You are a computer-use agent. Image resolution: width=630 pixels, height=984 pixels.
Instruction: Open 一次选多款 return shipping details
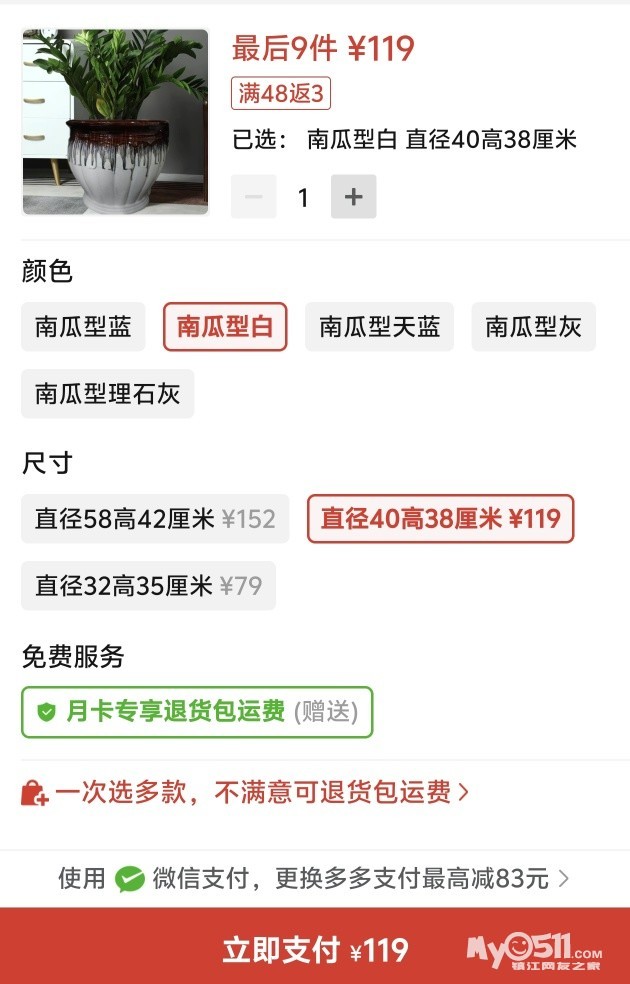pos(245,793)
